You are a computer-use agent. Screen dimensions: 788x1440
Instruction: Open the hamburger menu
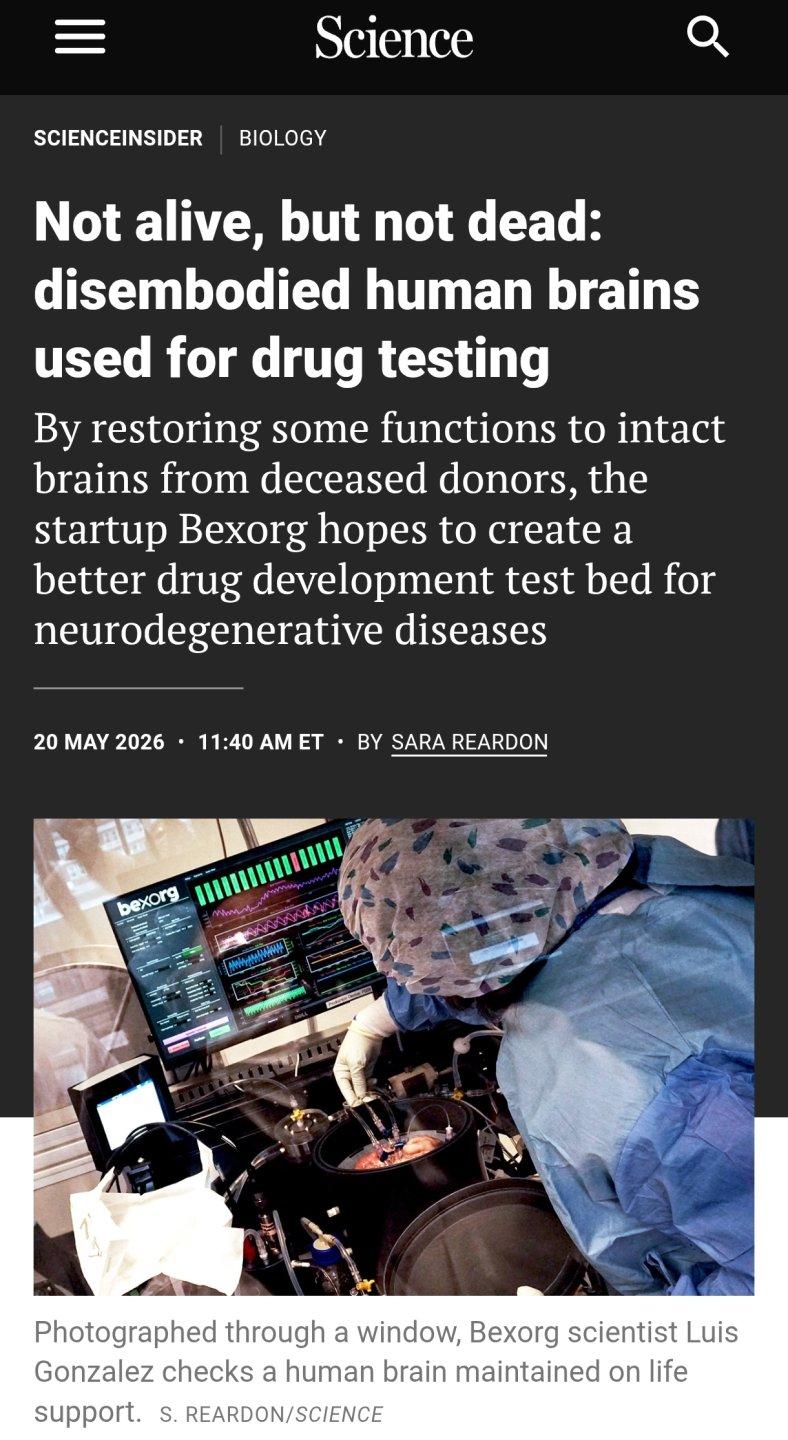point(80,37)
